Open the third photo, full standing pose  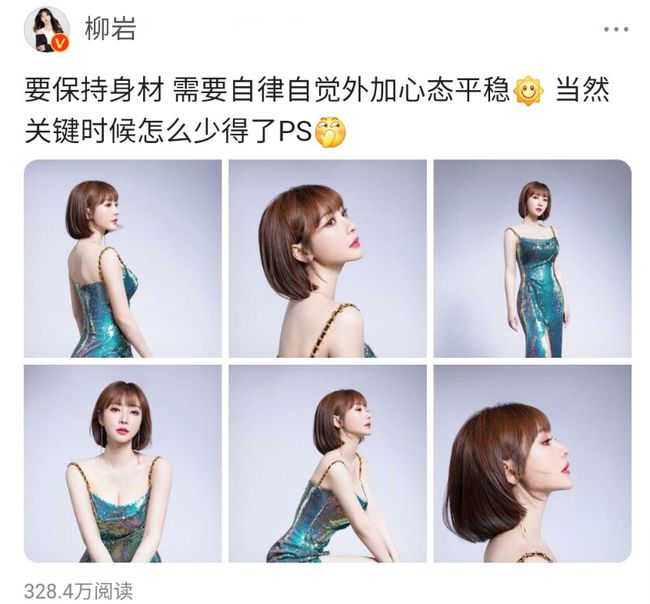(x=532, y=259)
